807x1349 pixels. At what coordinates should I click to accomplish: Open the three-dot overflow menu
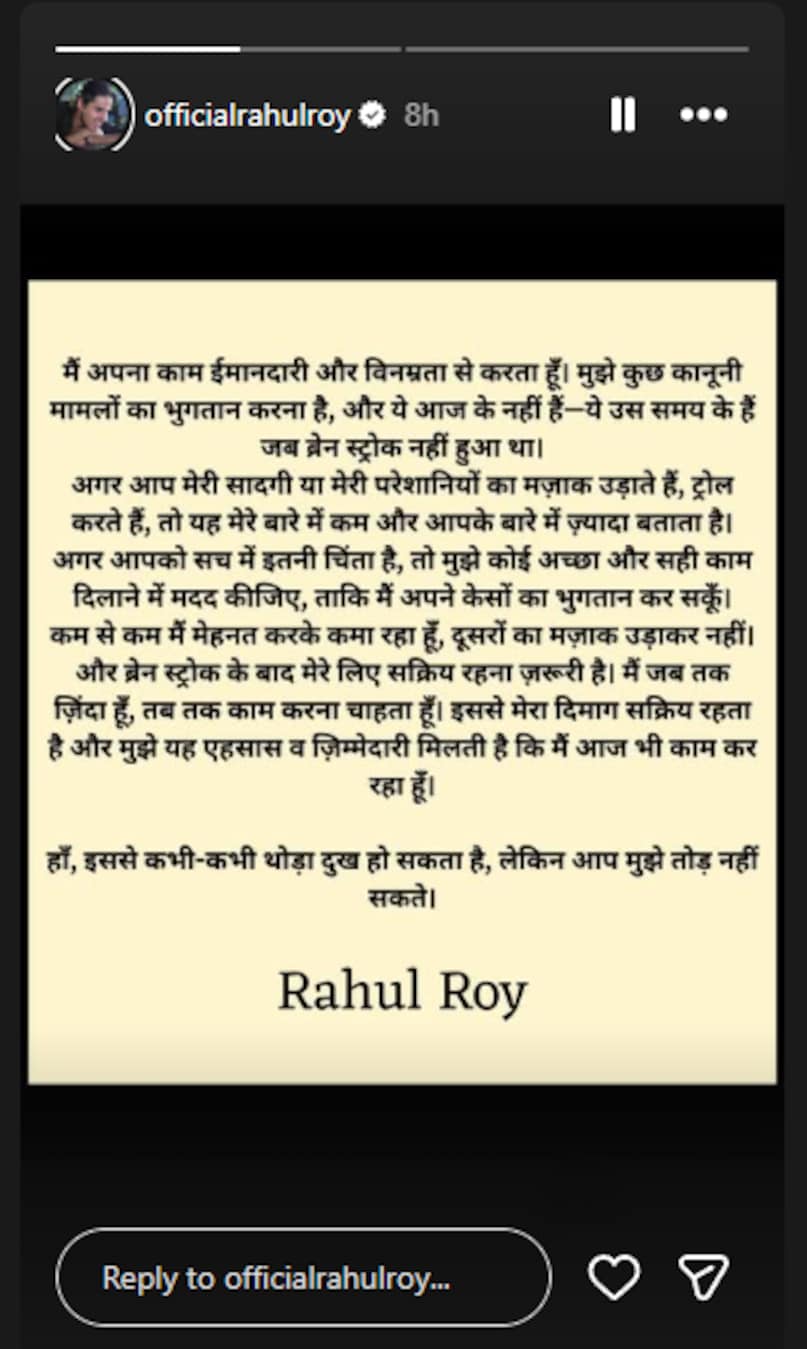(703, 115)
